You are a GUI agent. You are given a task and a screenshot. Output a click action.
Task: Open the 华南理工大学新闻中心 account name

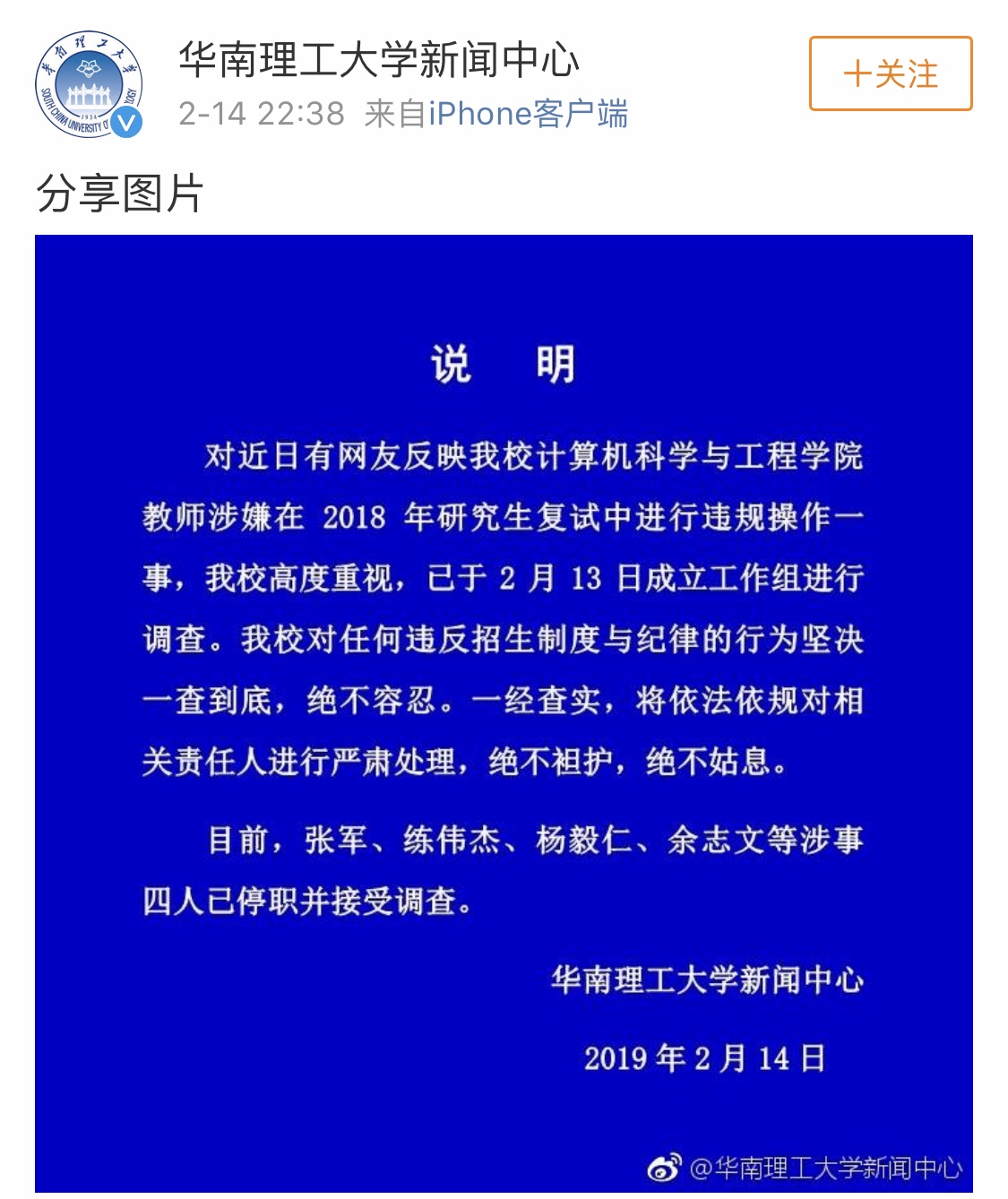coord(378,59)
